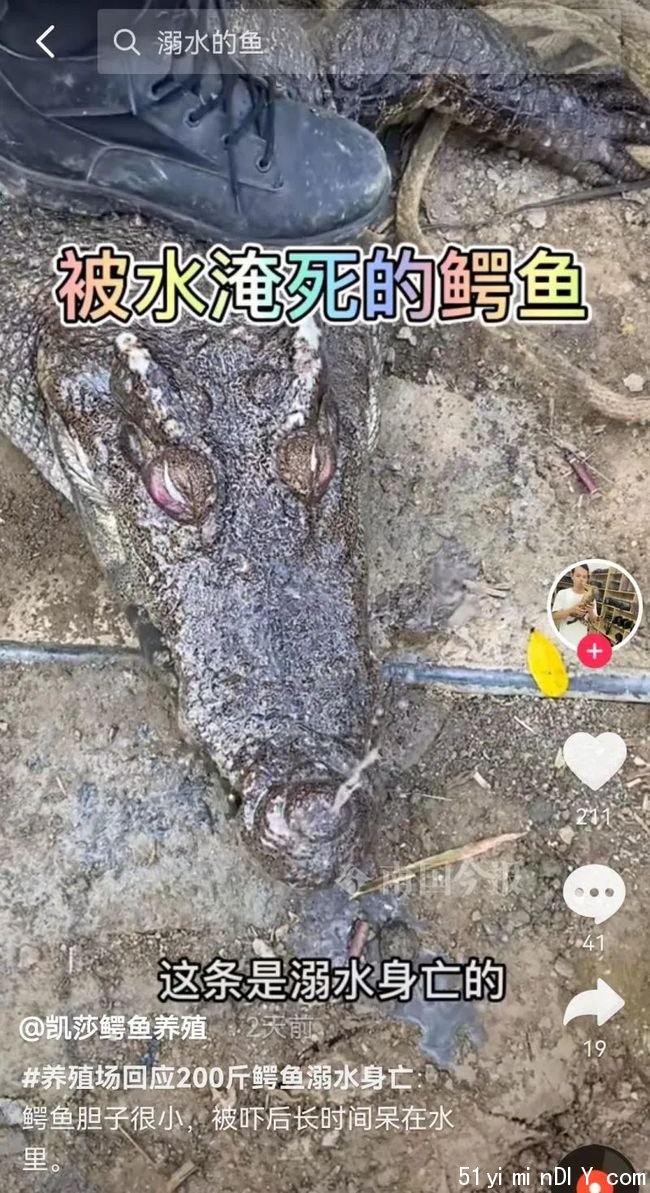Screen dimensions: 650x1193
Task: Follow the creator with the red plus button
Action: (594, 652)
